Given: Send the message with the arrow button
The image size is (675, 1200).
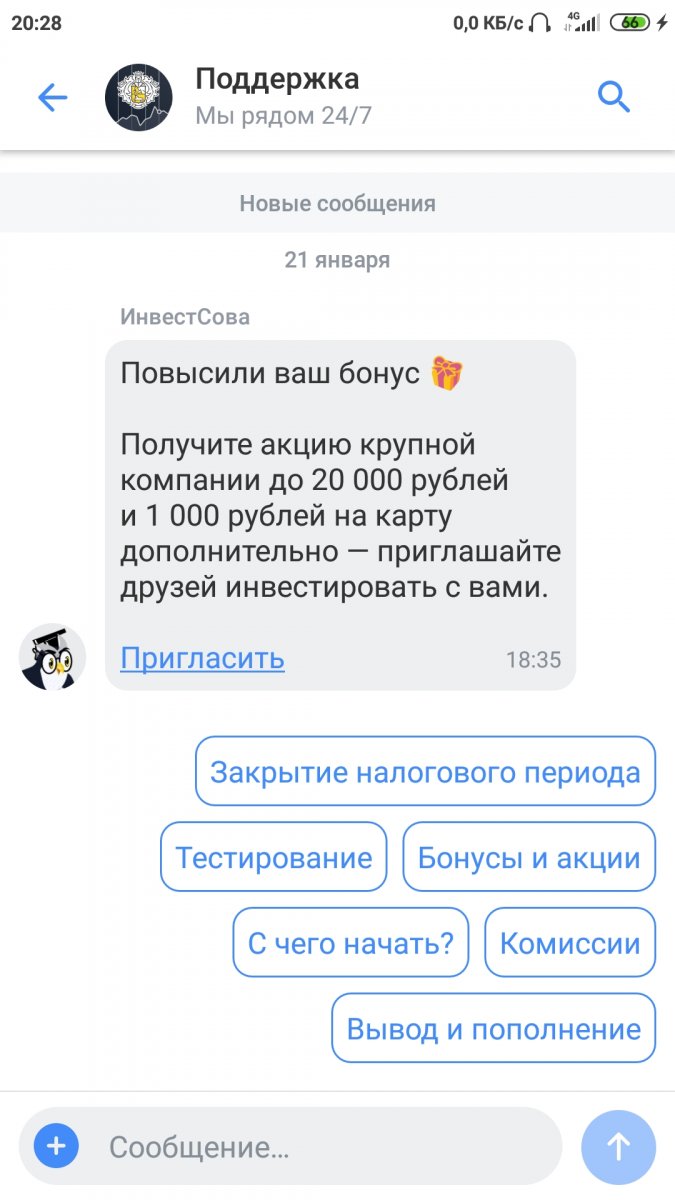Looking at the screenshot, I should coord(618,1146).
